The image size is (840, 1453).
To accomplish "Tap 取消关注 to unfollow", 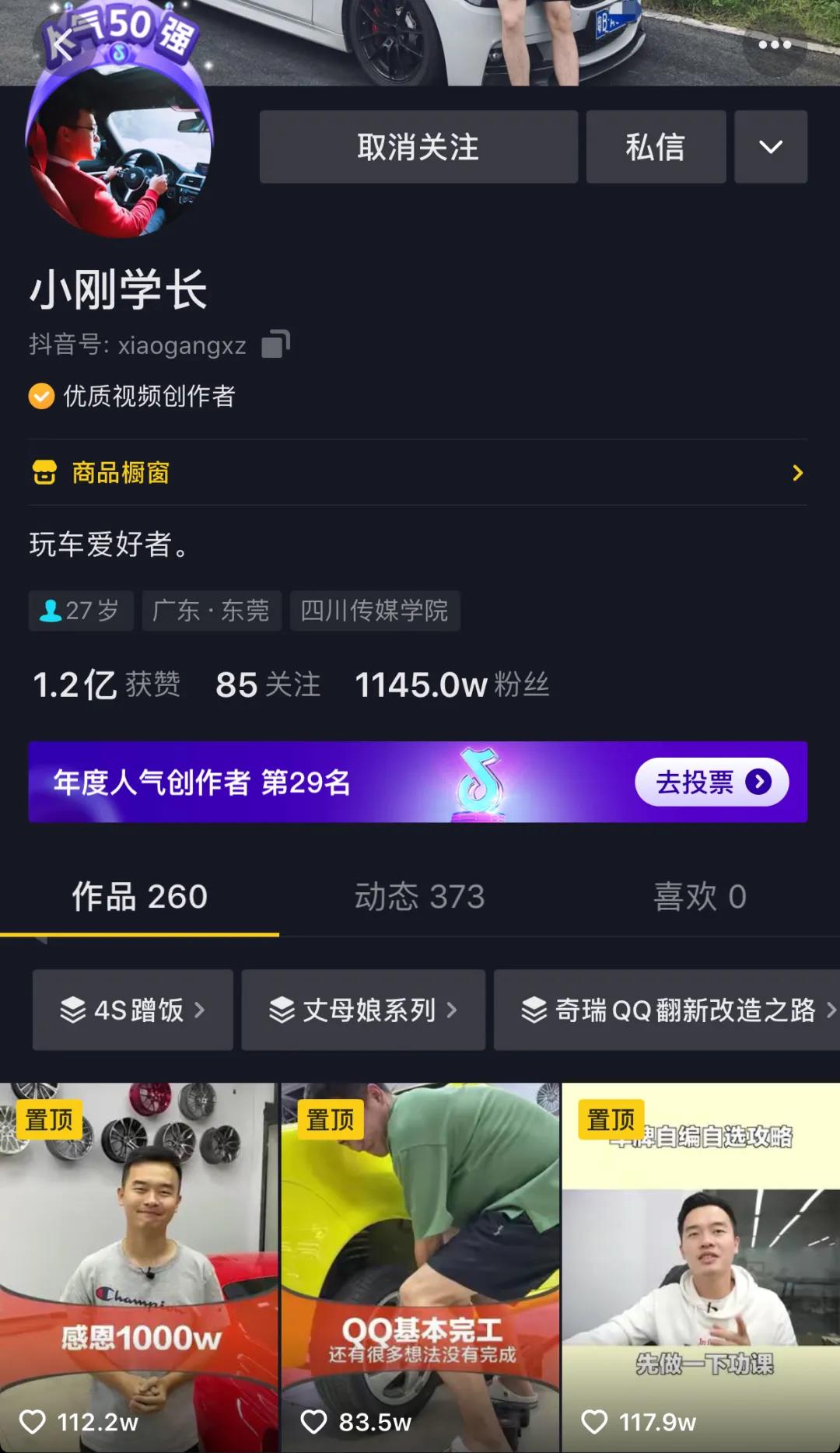I will 418,147.
